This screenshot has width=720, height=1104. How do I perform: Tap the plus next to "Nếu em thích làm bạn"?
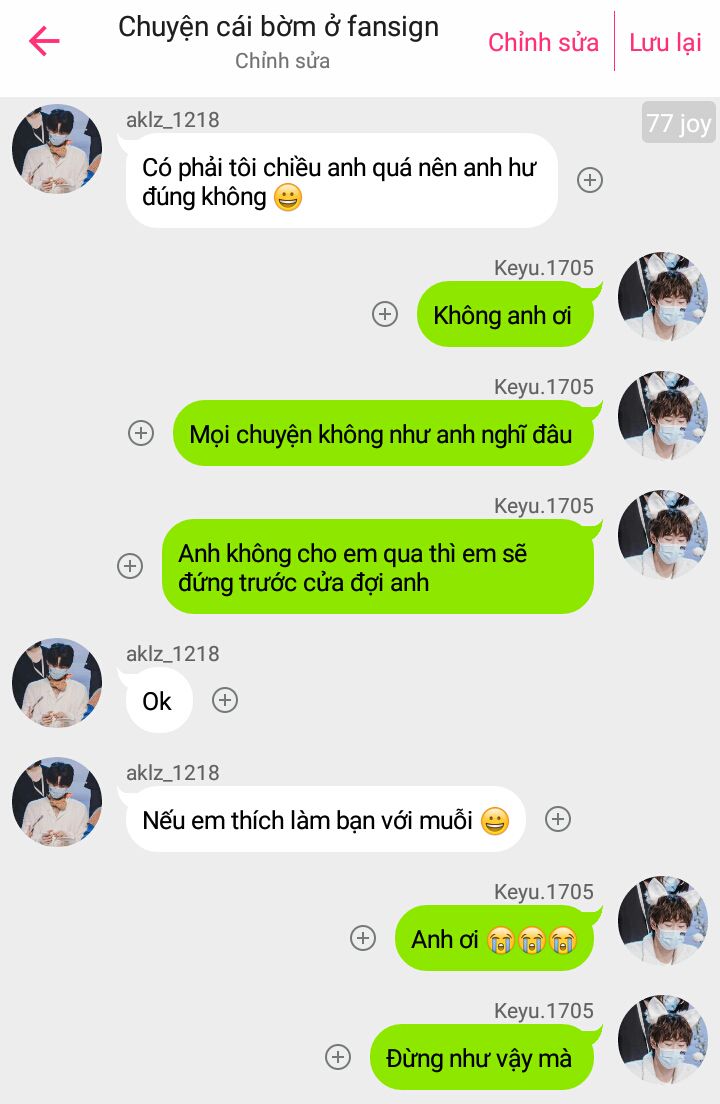[x=557, y=819]
